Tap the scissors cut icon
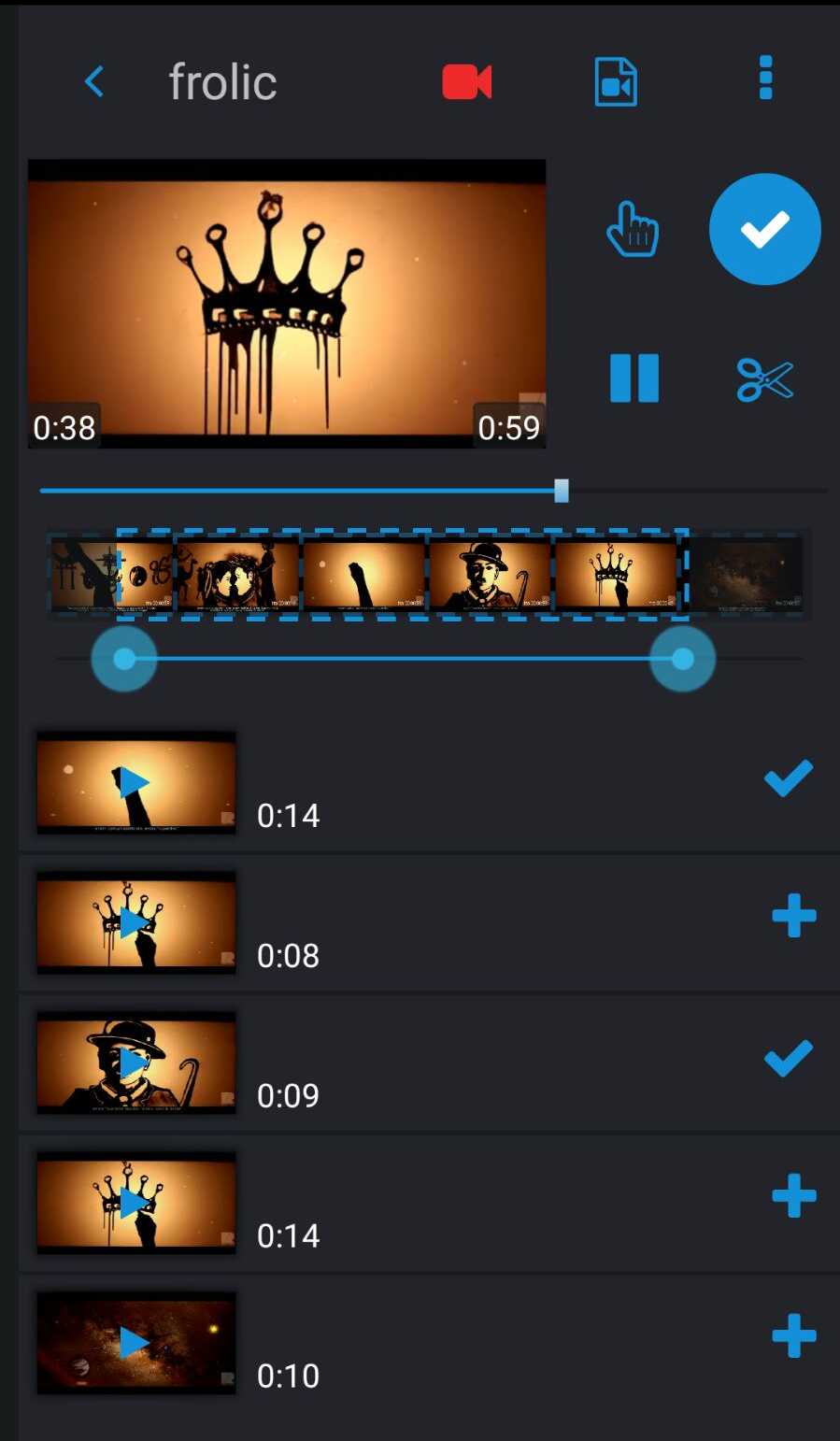 click(x=764, y=380)
